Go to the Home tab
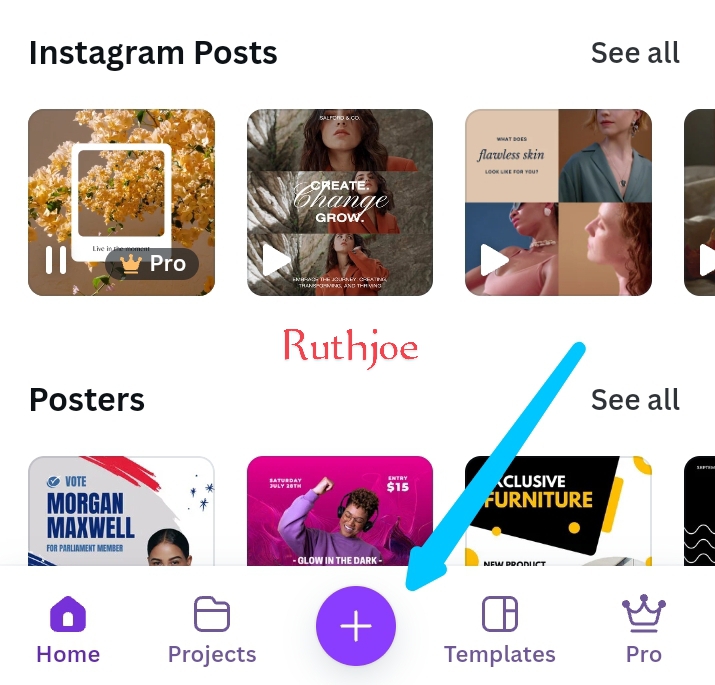The height and width of the screenshot is (685, 715). coord(68,630)
